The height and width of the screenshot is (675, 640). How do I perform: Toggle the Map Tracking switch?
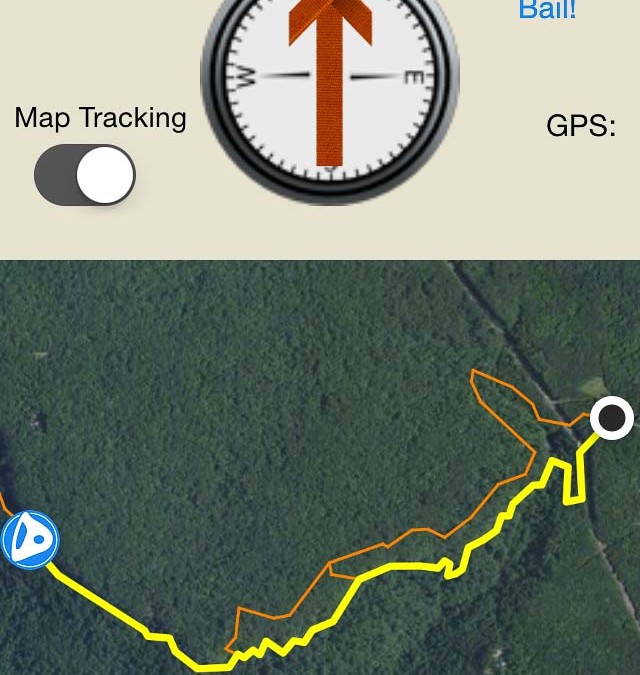click(x=85, y=176)
